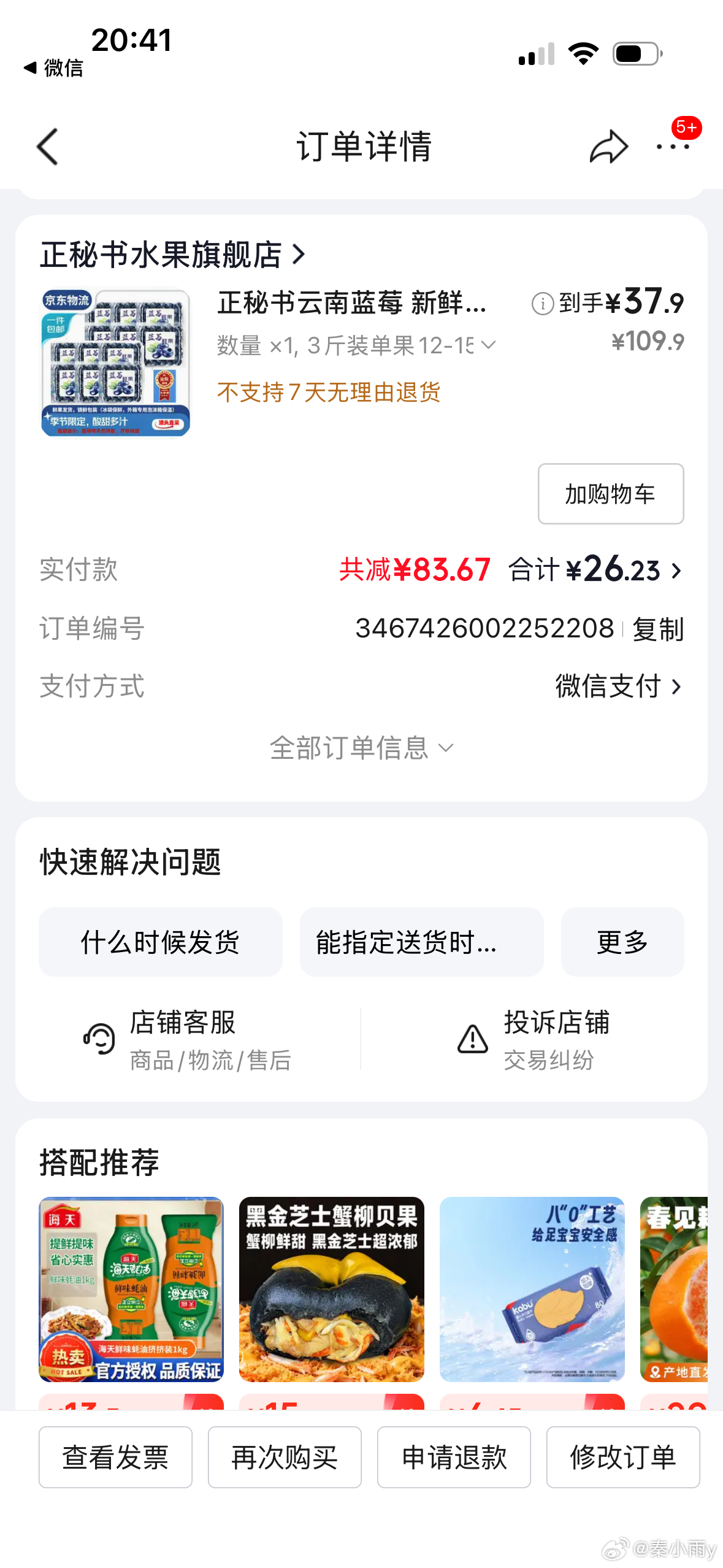
Task: Share this order
Action: coord(608,147)
